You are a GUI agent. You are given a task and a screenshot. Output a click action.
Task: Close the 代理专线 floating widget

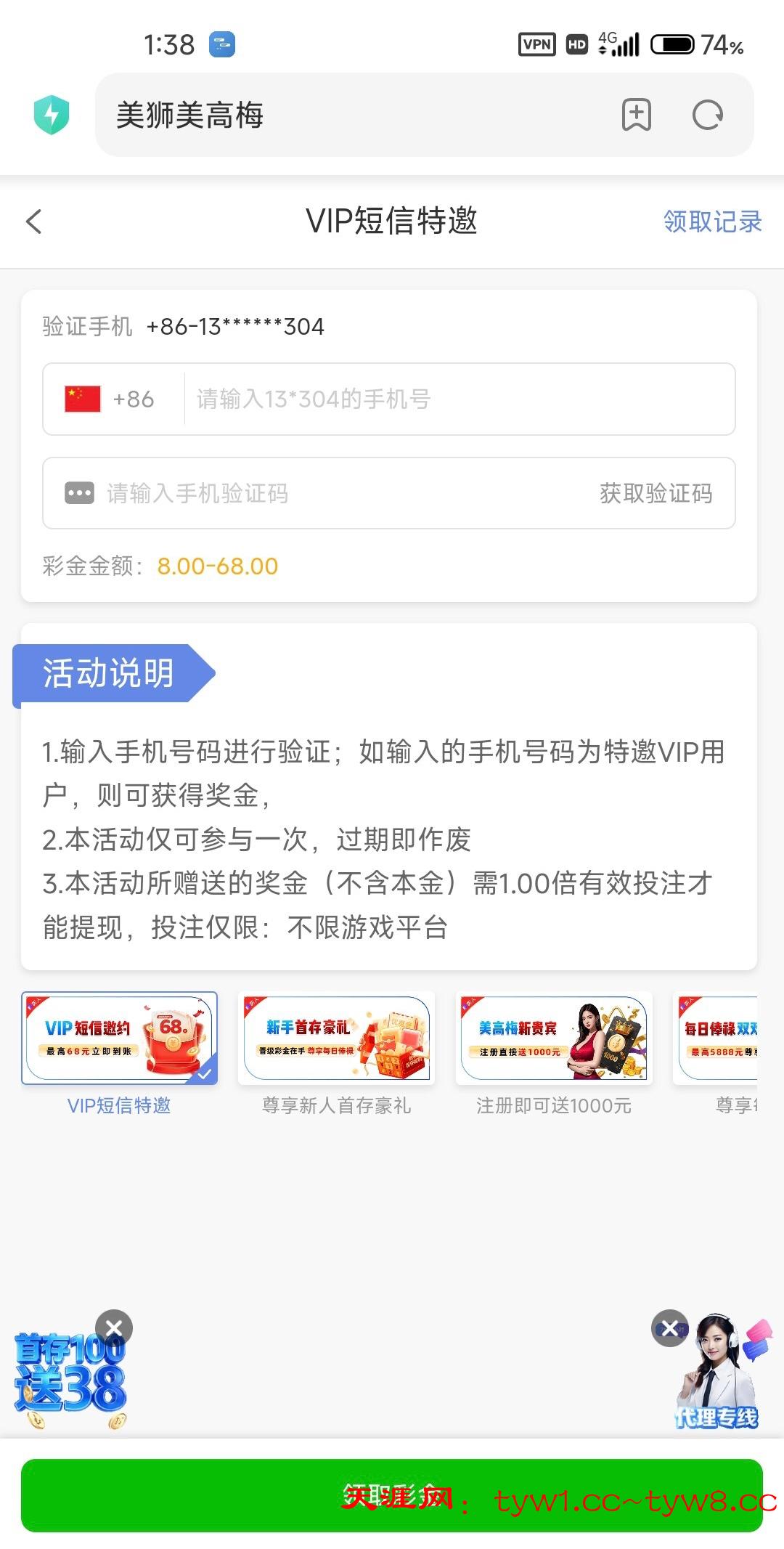(669, 1328)
